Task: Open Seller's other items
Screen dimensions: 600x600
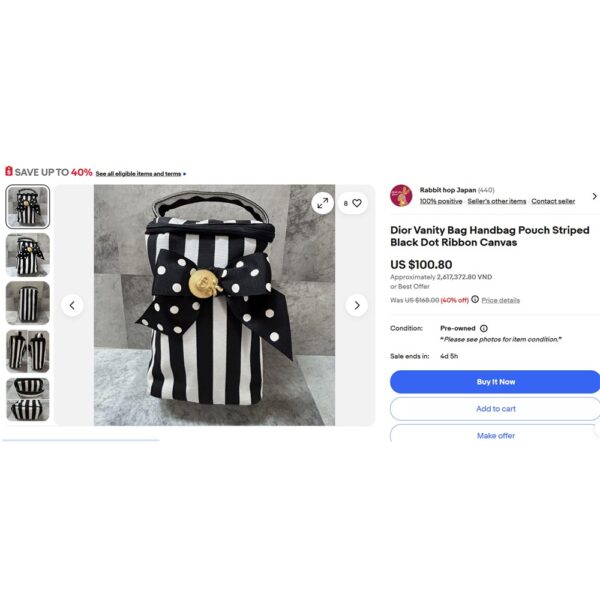Action: [x=497, y=201]
